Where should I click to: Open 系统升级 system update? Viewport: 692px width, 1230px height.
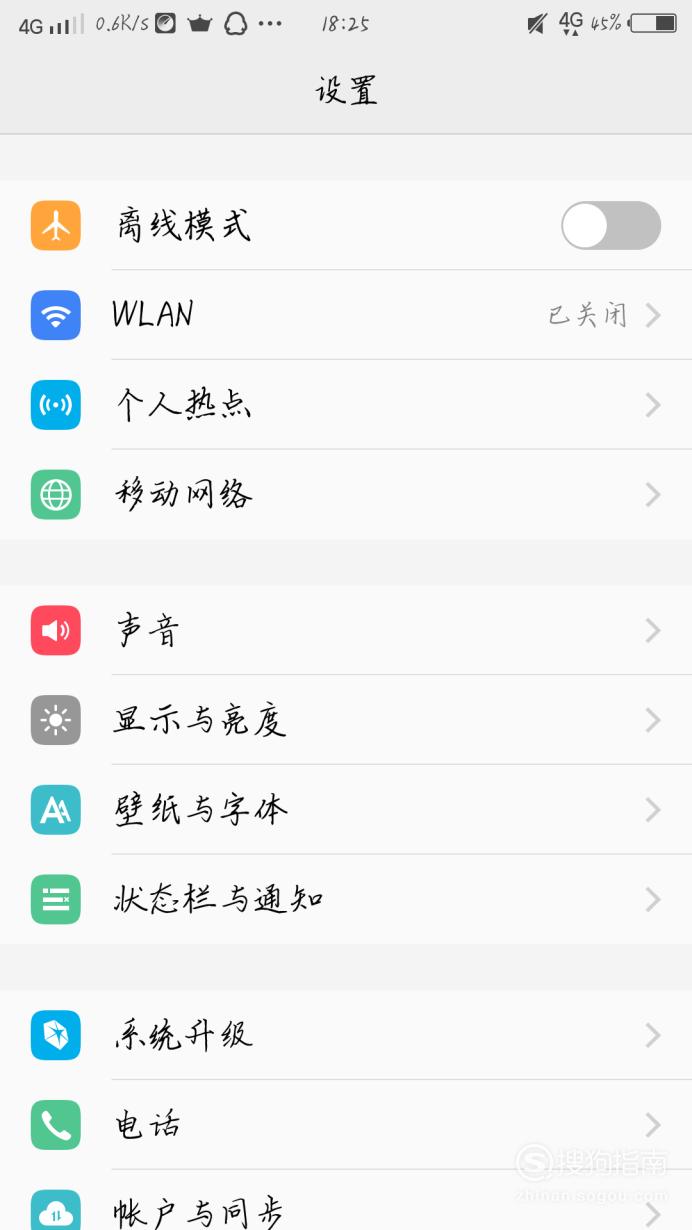346,1035
